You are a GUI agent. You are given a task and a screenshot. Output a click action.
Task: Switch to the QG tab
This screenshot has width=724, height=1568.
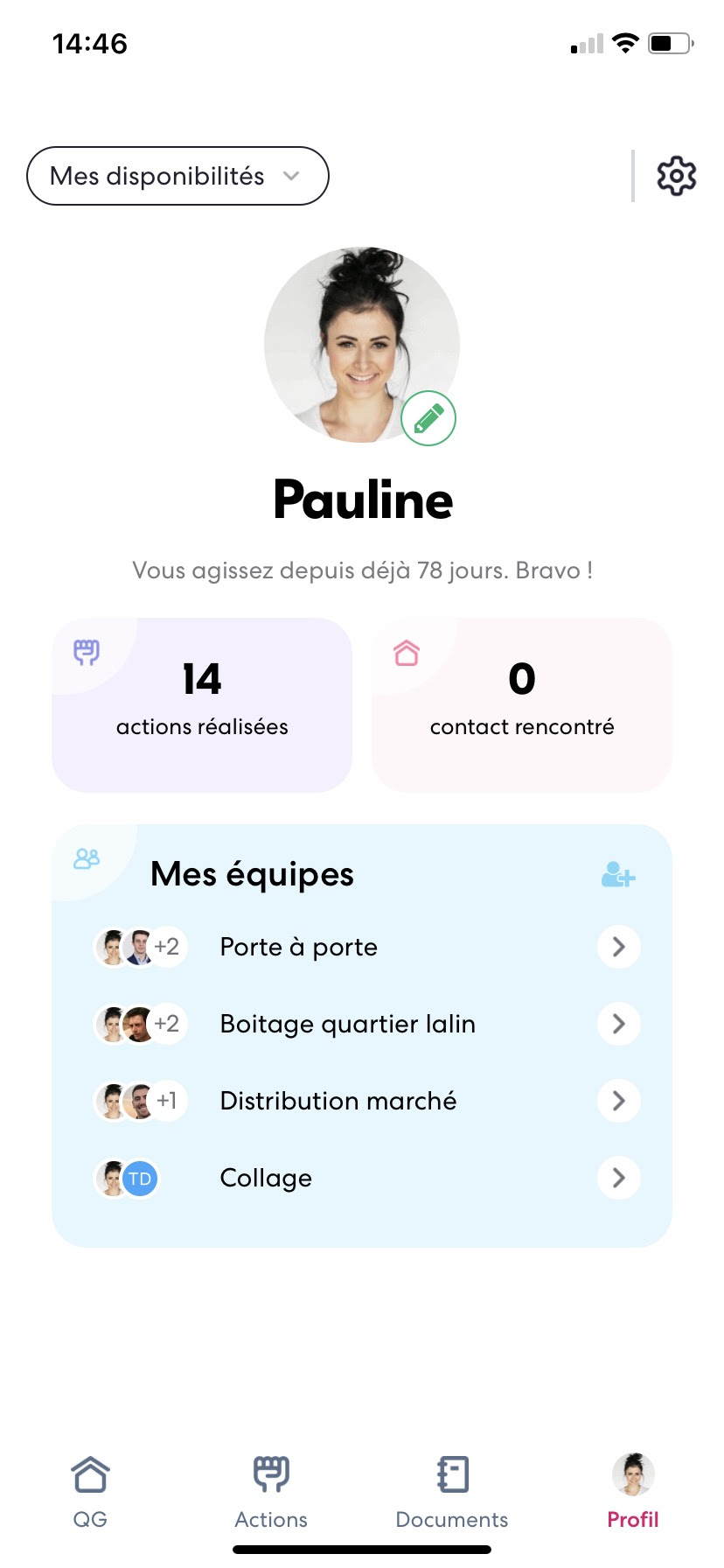[x=90, y=1492]
